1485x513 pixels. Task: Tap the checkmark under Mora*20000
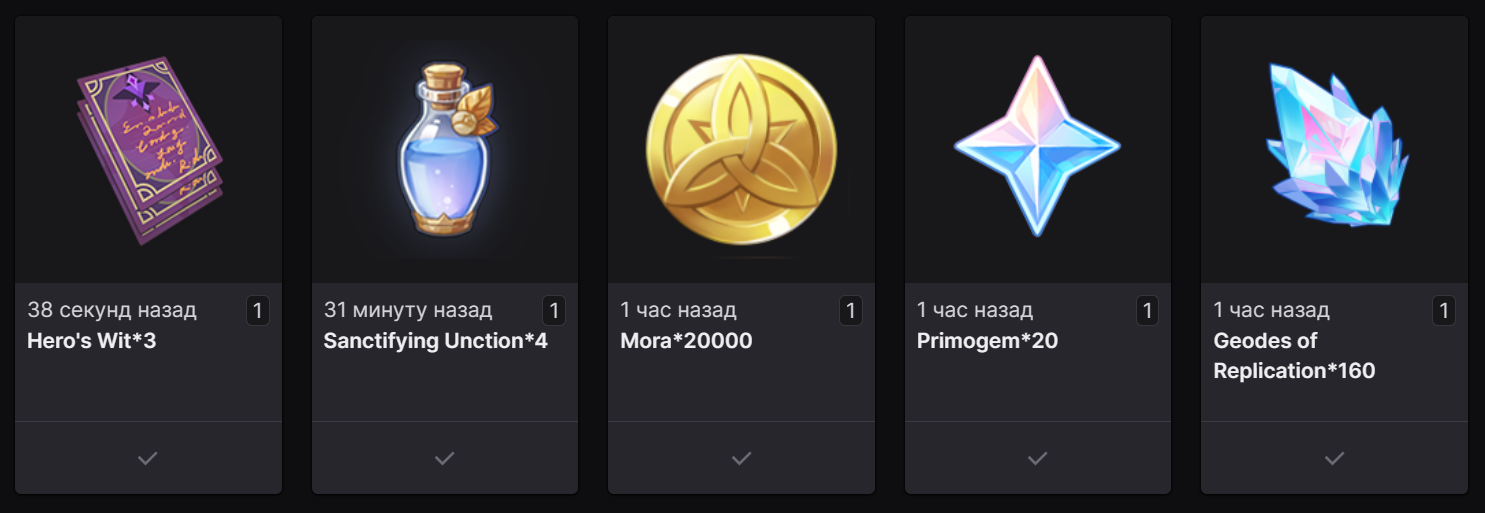[x=741, y=458]
